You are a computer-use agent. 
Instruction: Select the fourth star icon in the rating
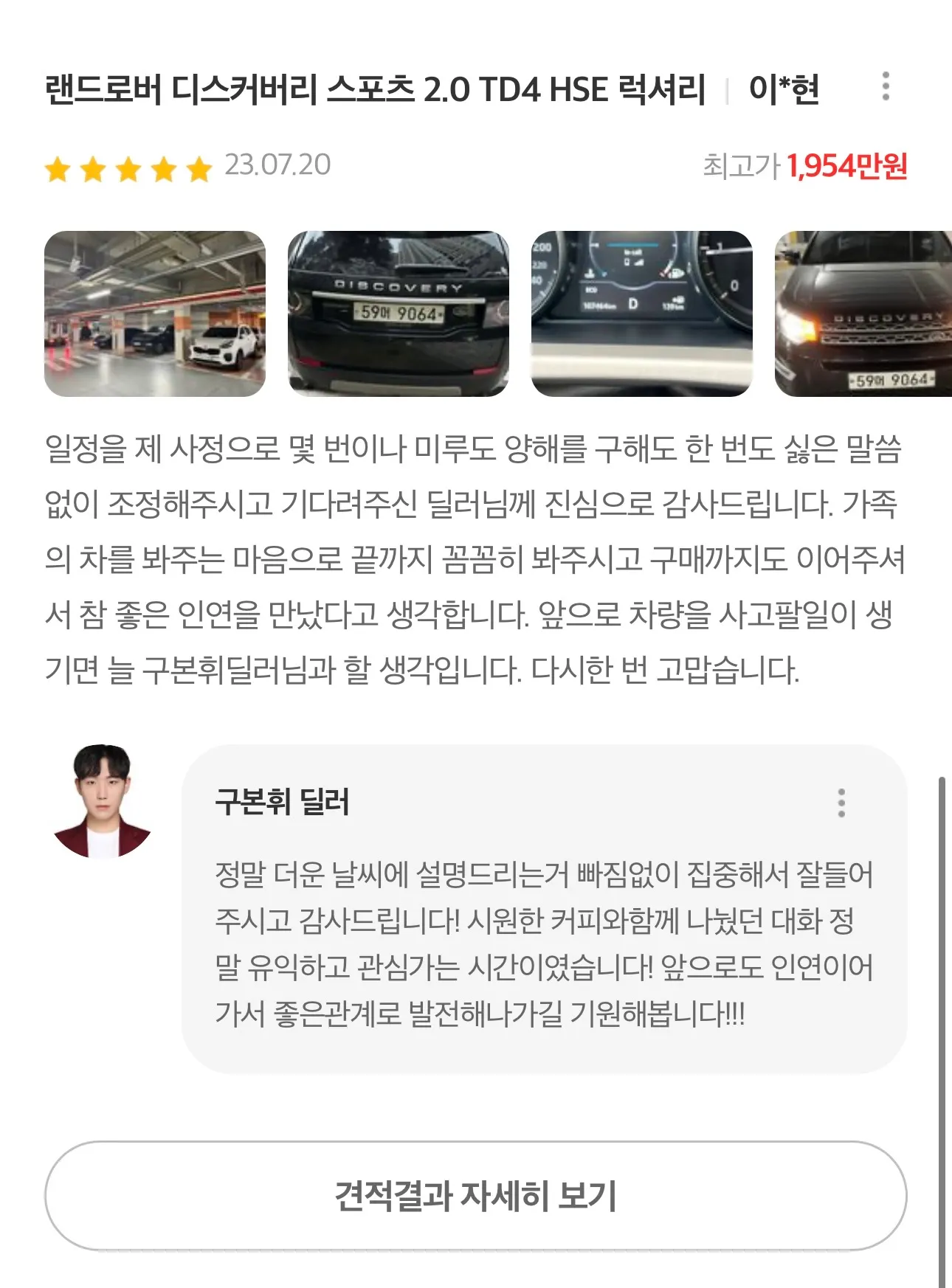point(163,168)
